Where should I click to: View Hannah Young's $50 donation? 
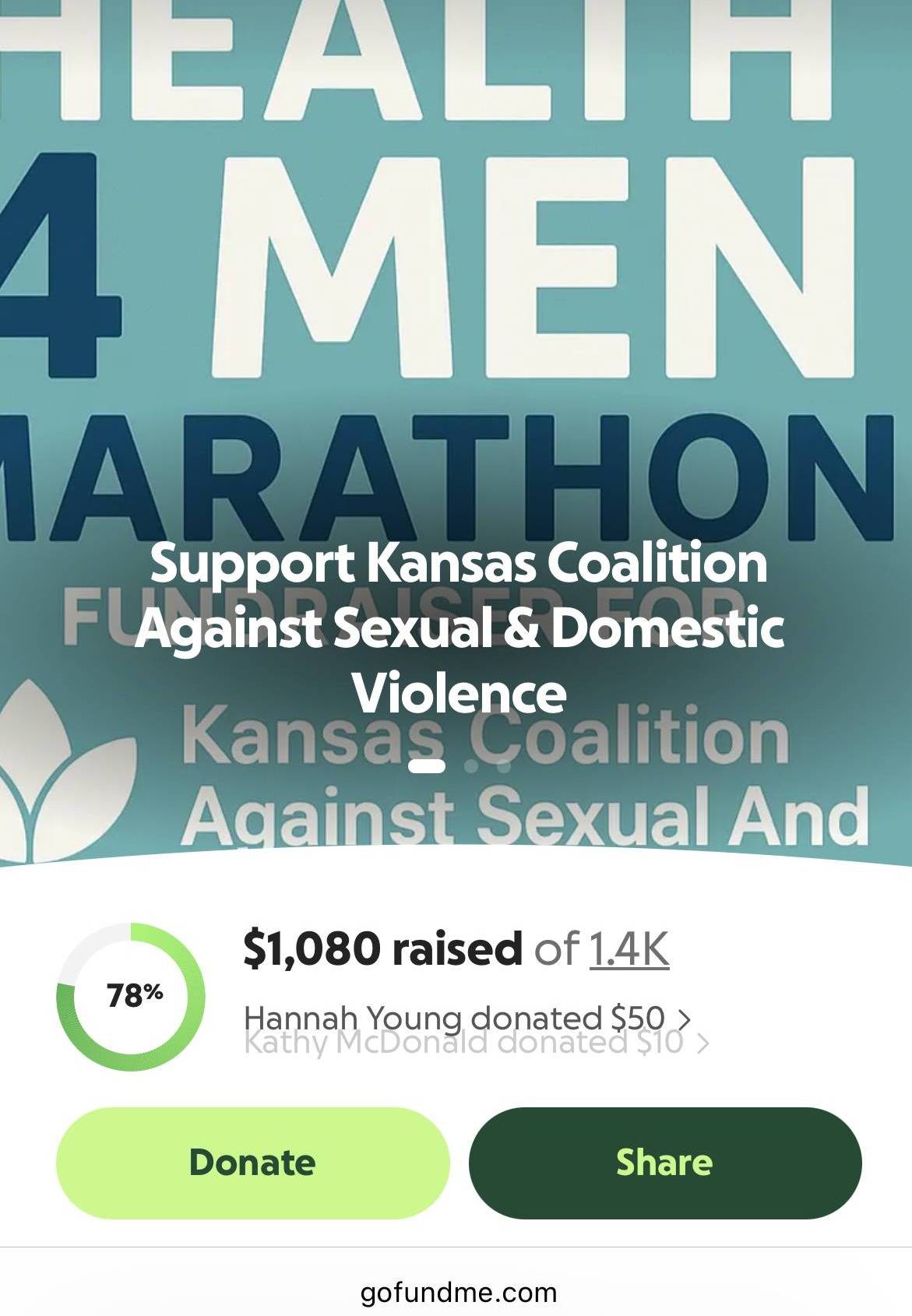[466, 1017]
